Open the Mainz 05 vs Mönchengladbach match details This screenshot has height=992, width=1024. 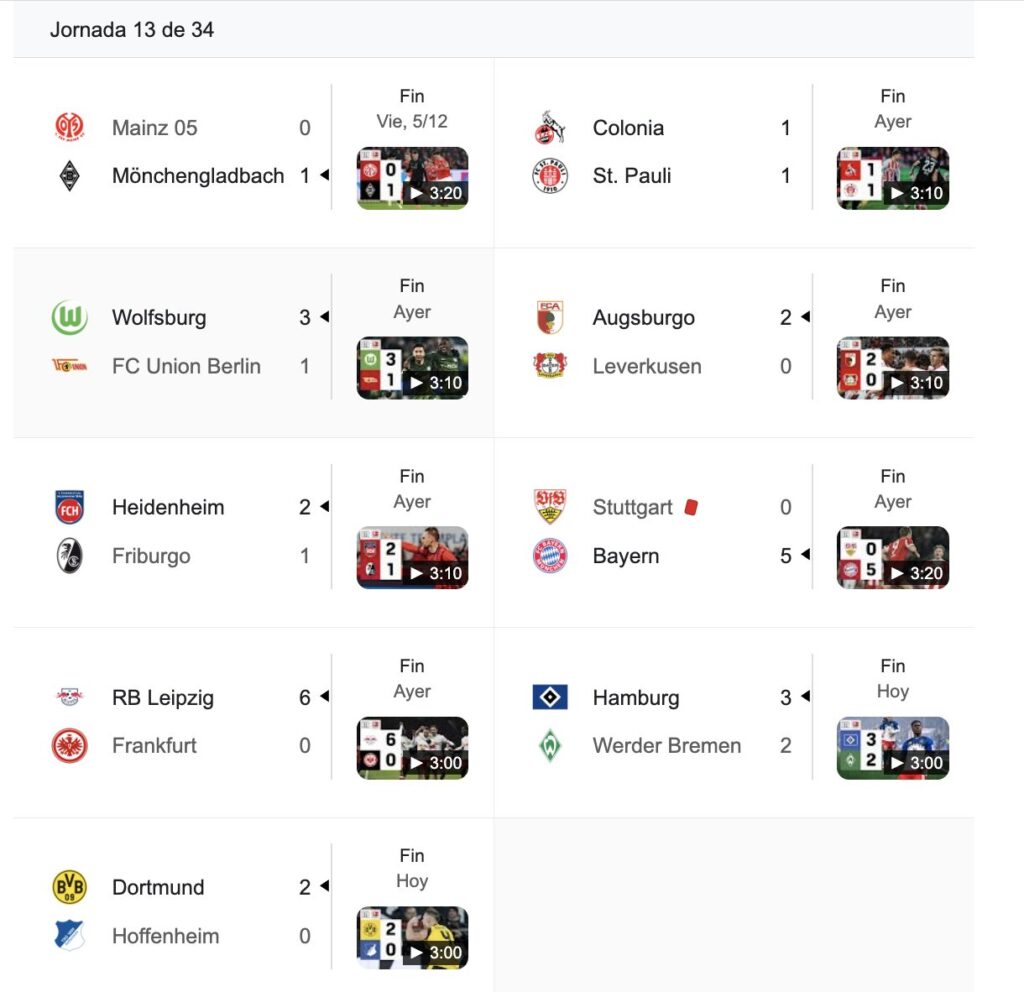click(190, 152)
